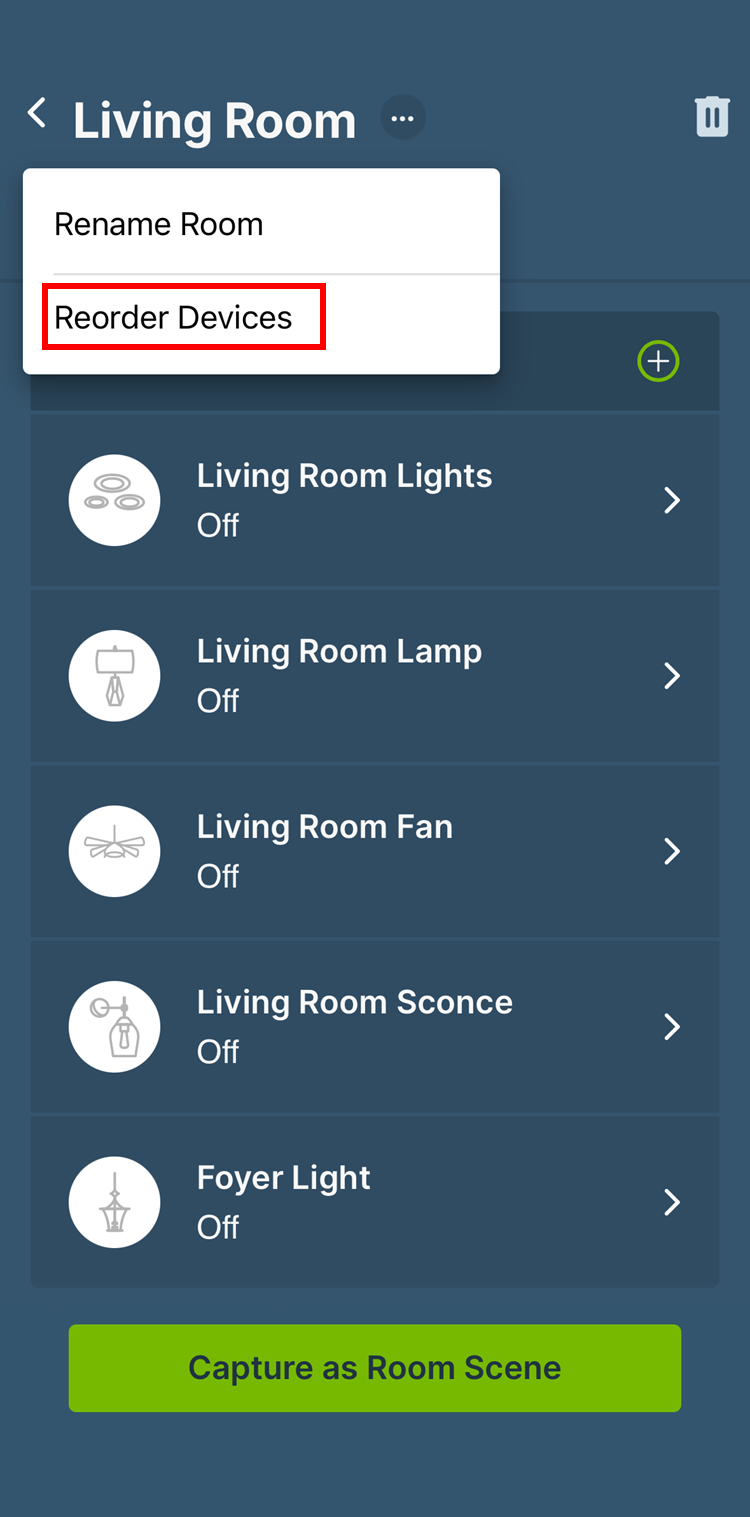Tap the trash icon to delete Living Room

(713, 116)
